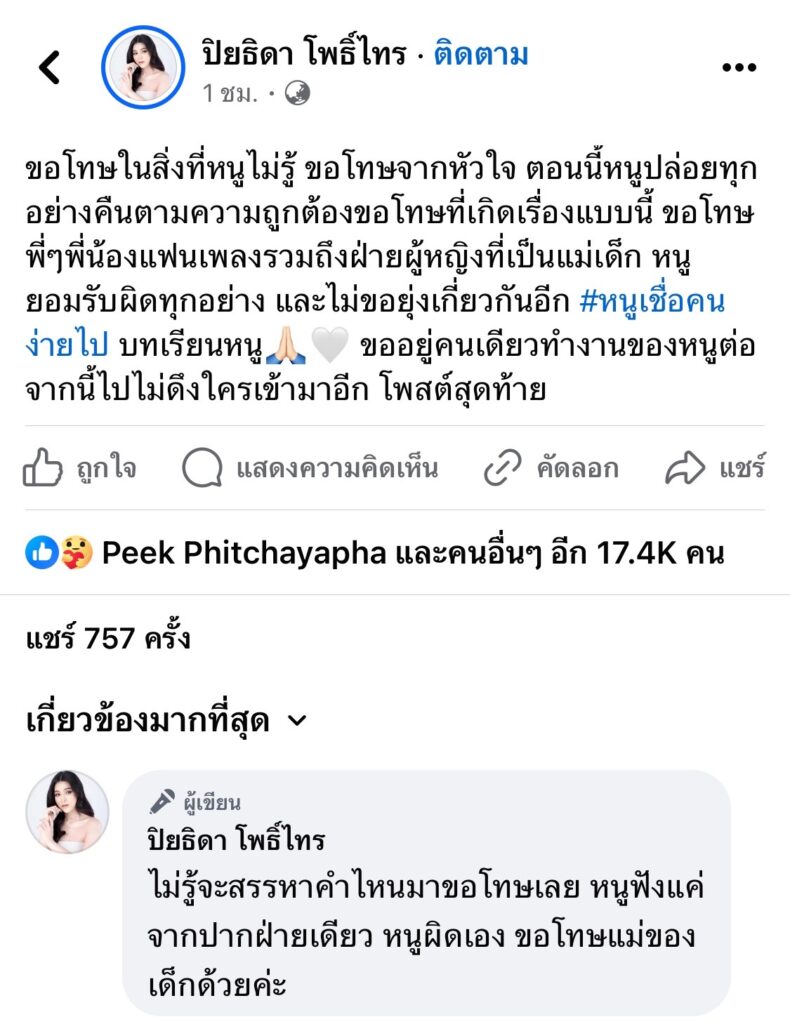This screenshot has height=1024, width=790.
Task: Share the post using แชร์
Action: pos(716,468)
